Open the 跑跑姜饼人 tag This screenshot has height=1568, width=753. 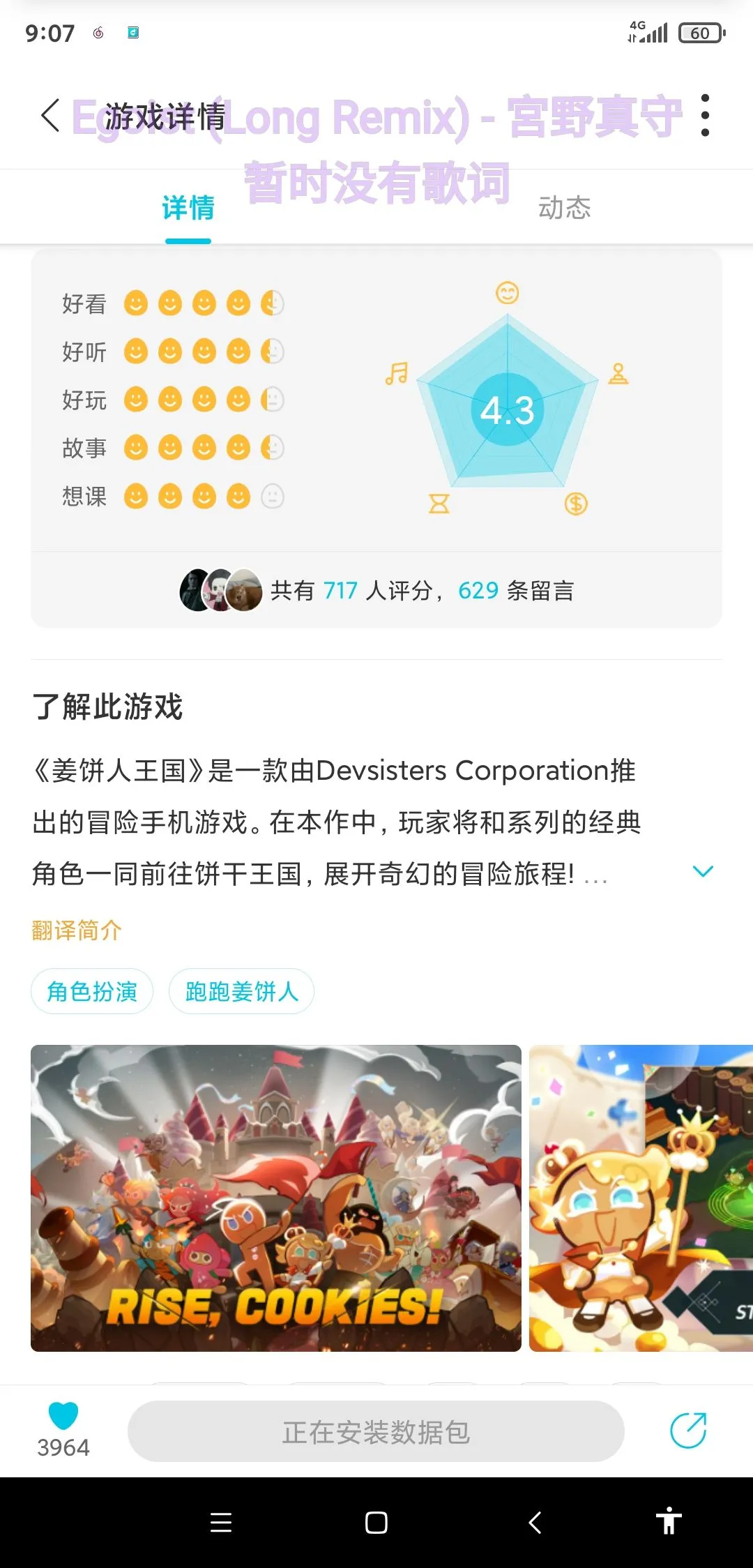click(241, 991)
